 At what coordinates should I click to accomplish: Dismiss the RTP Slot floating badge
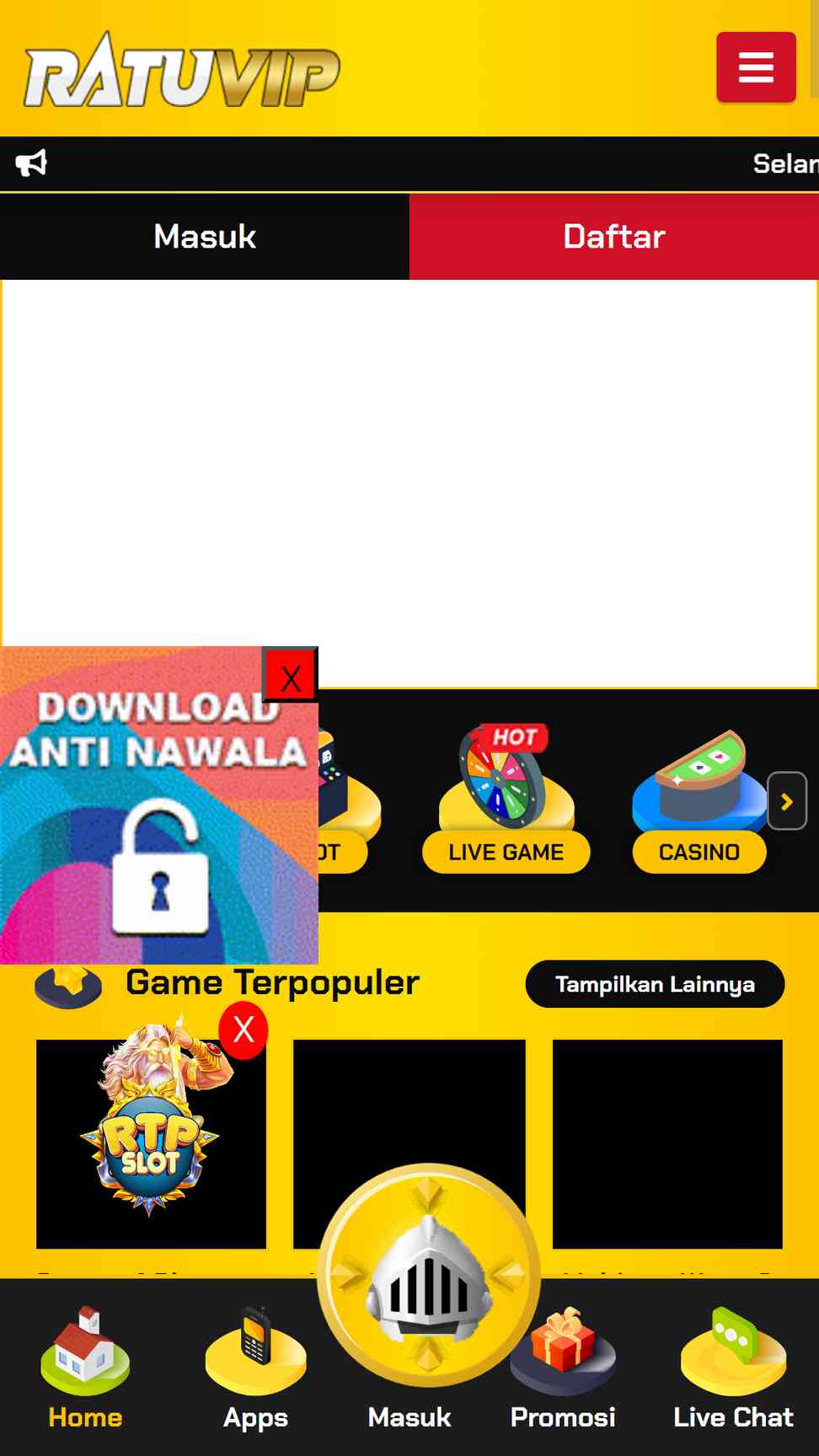(244, 1030)
